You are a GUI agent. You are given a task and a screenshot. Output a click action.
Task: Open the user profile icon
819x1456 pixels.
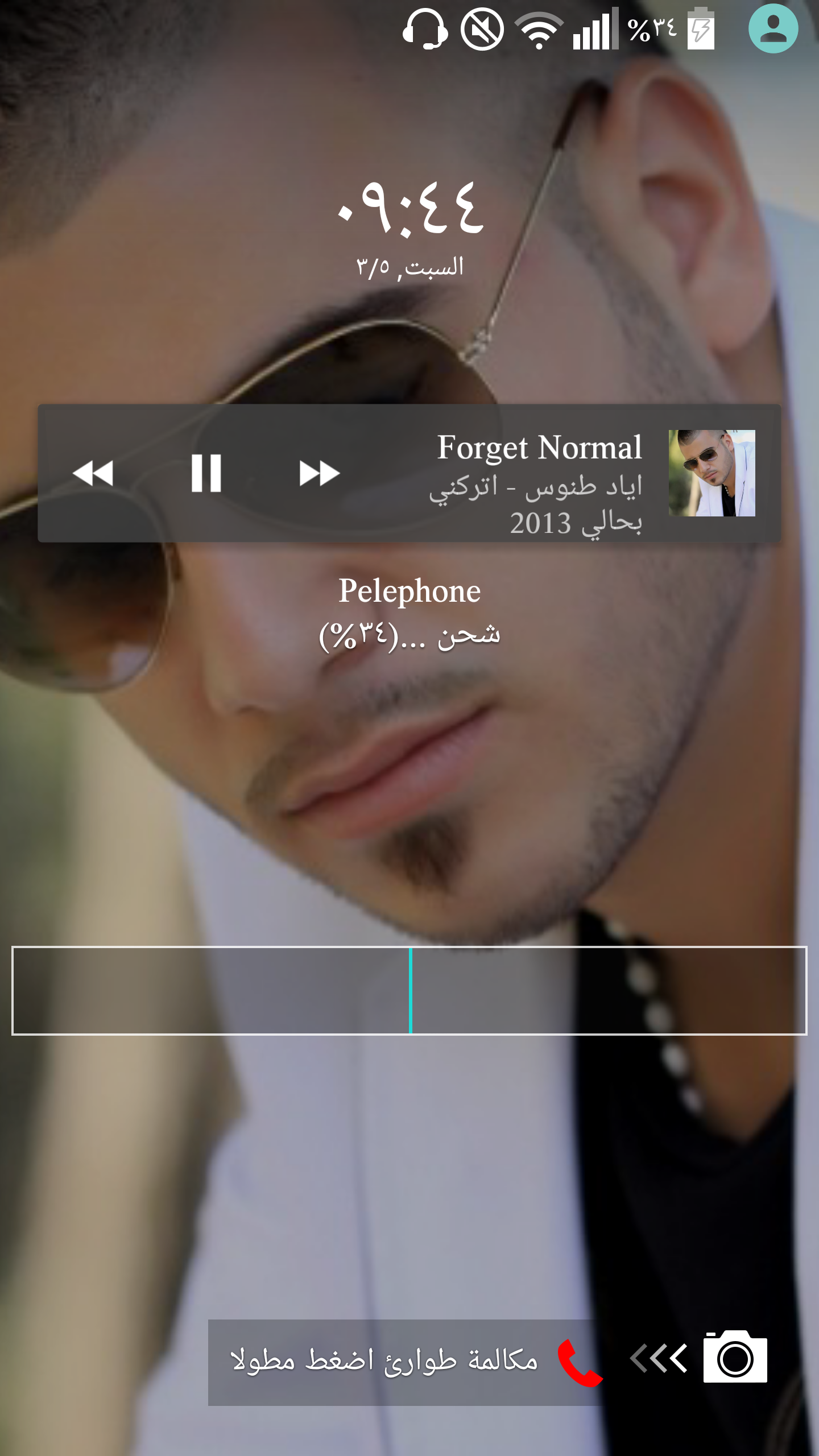click(x=773, y=28)
